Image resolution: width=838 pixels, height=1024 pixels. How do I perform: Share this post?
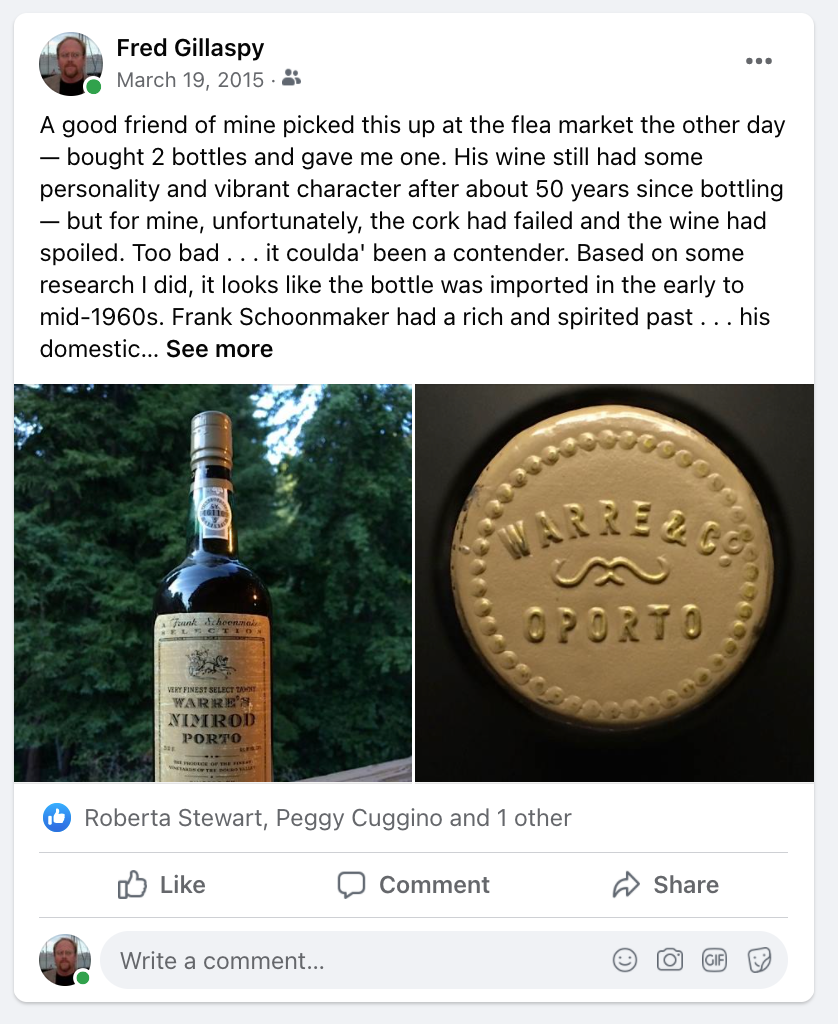[x=665, y=885]
